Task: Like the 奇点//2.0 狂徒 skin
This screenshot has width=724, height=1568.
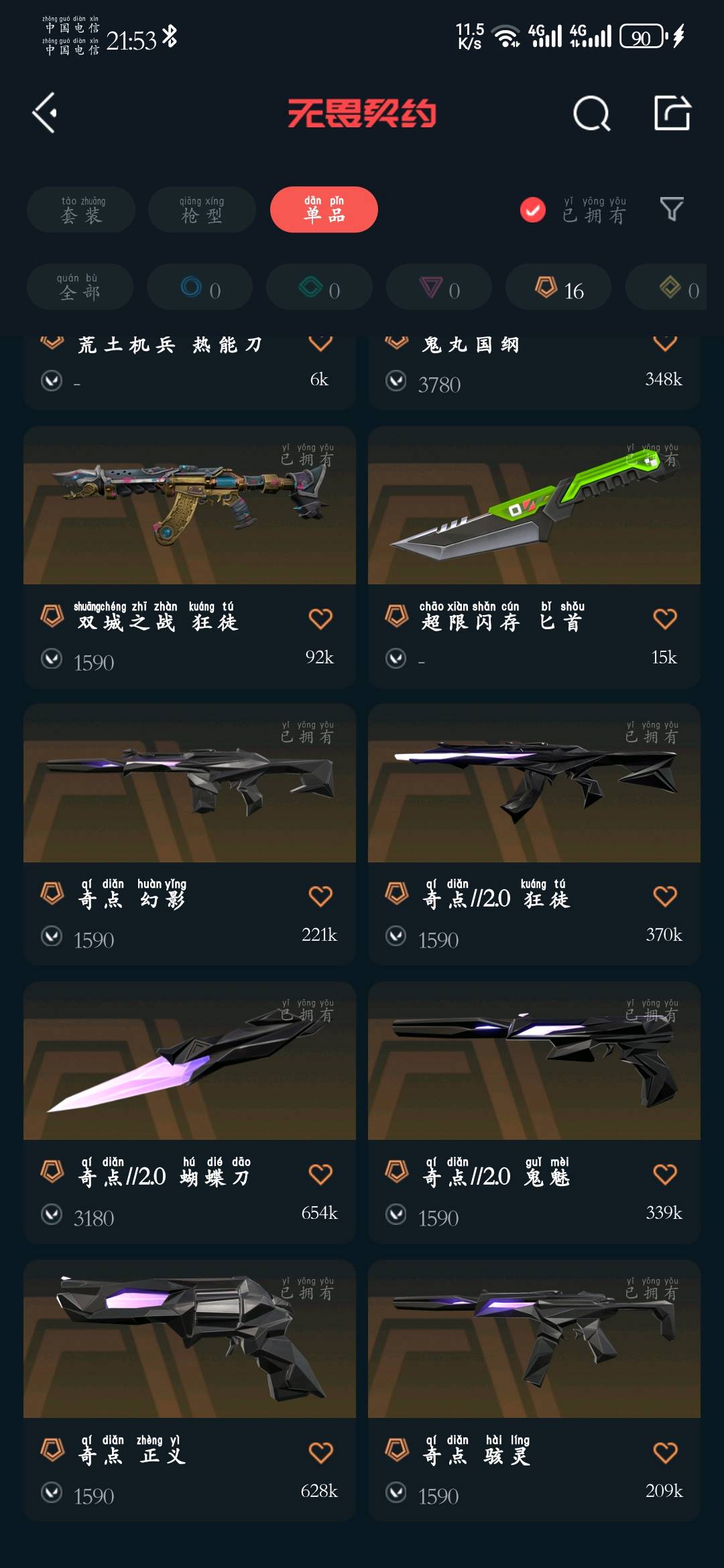Action: (665, 896)
